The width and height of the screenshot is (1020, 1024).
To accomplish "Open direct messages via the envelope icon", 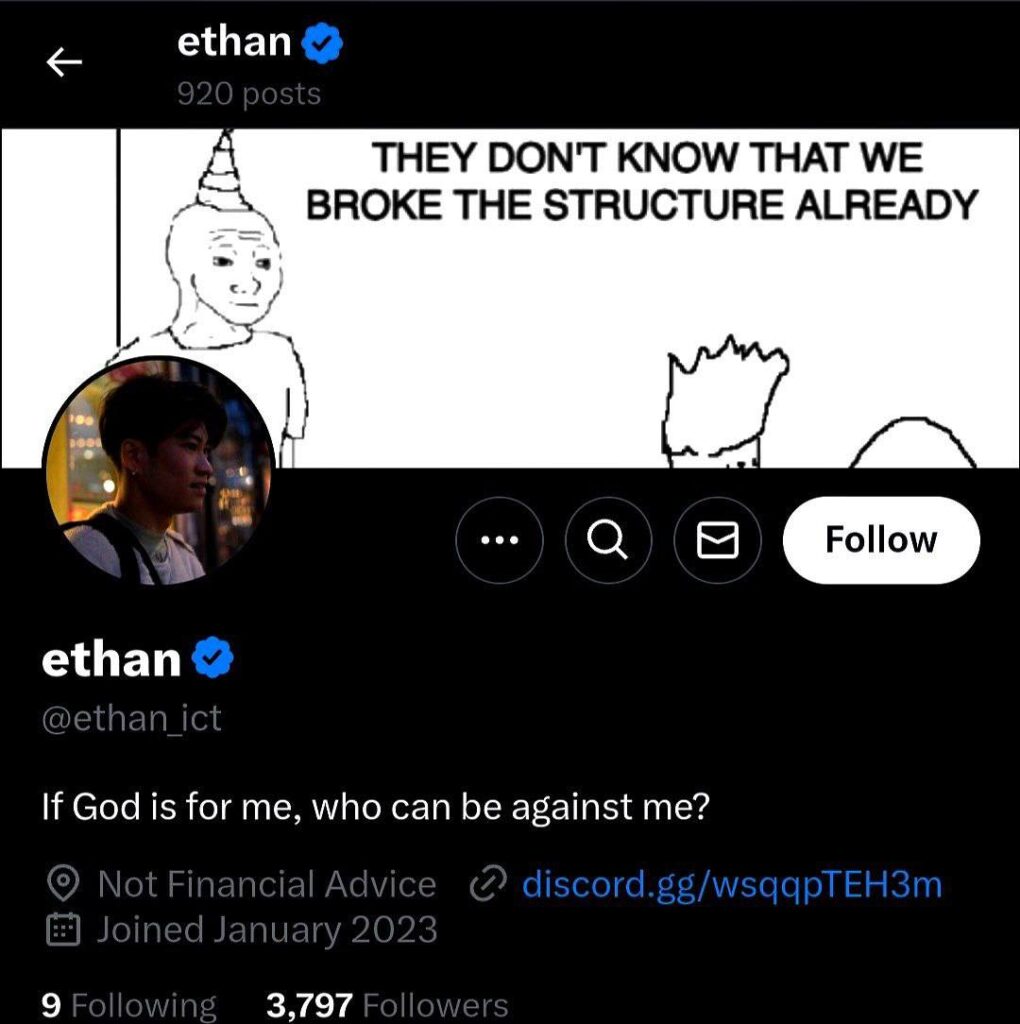I will click(x=717, y=540).
